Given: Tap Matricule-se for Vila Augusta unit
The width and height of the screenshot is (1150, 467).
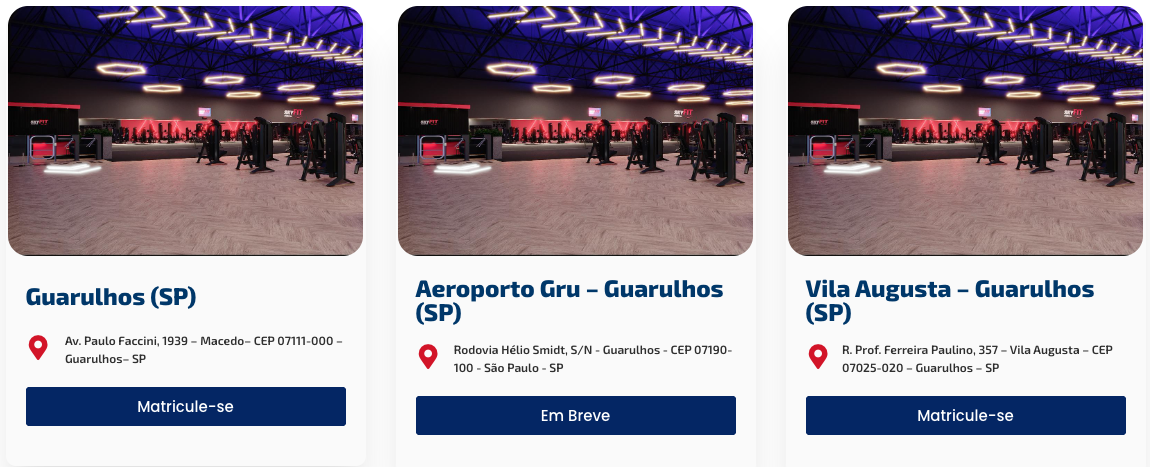Looking at the screenshot, I should tap(965, 415).
